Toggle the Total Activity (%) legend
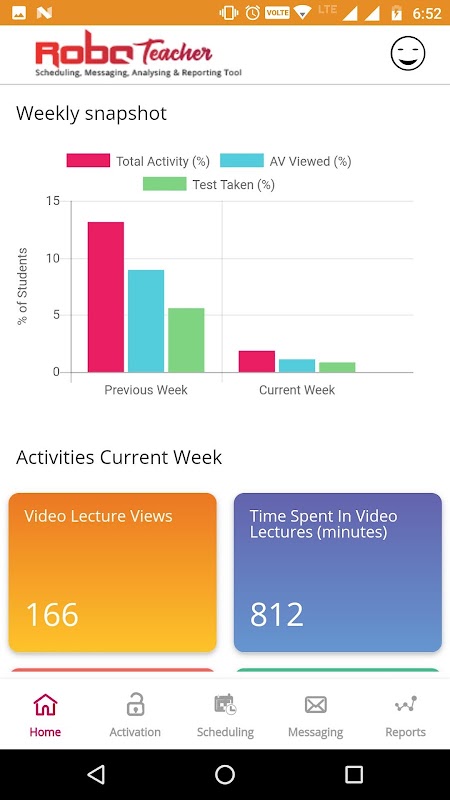450x800 pixels. coord(138,161)
